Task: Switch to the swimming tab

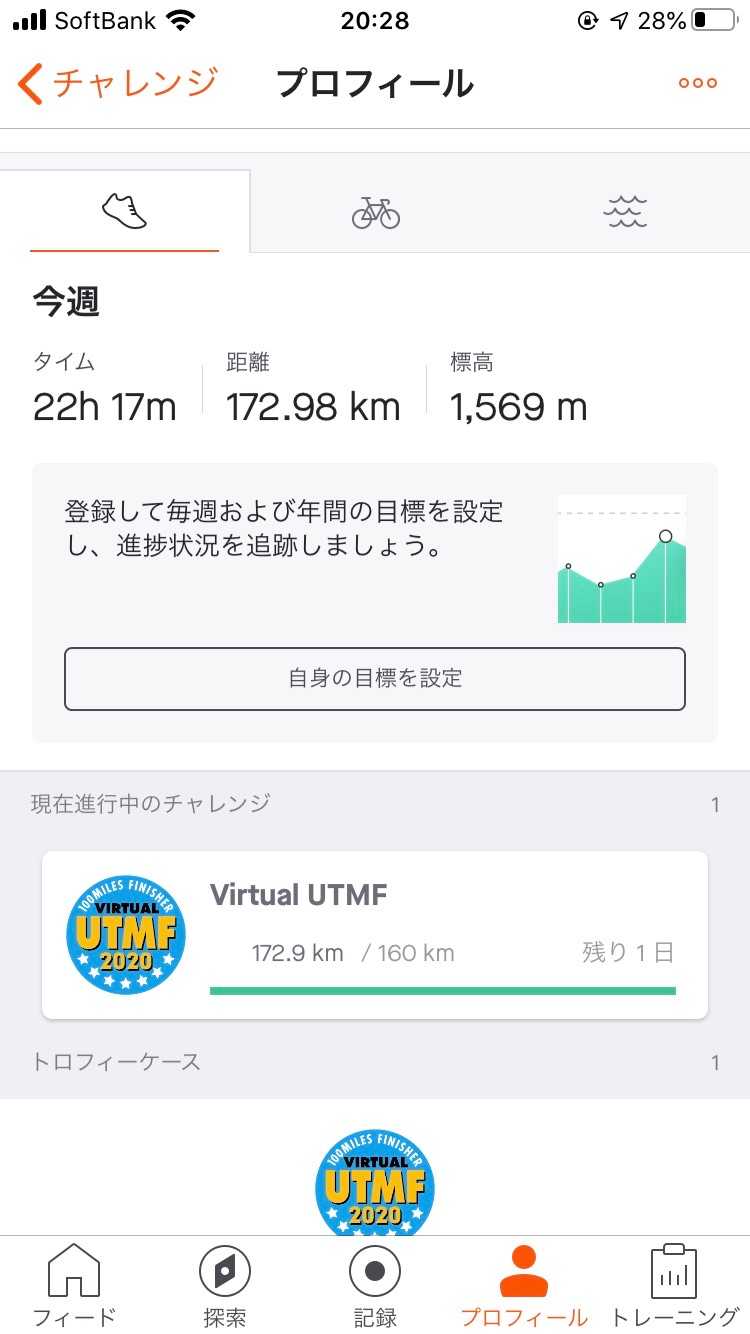Action: click(x=625, y=212)
